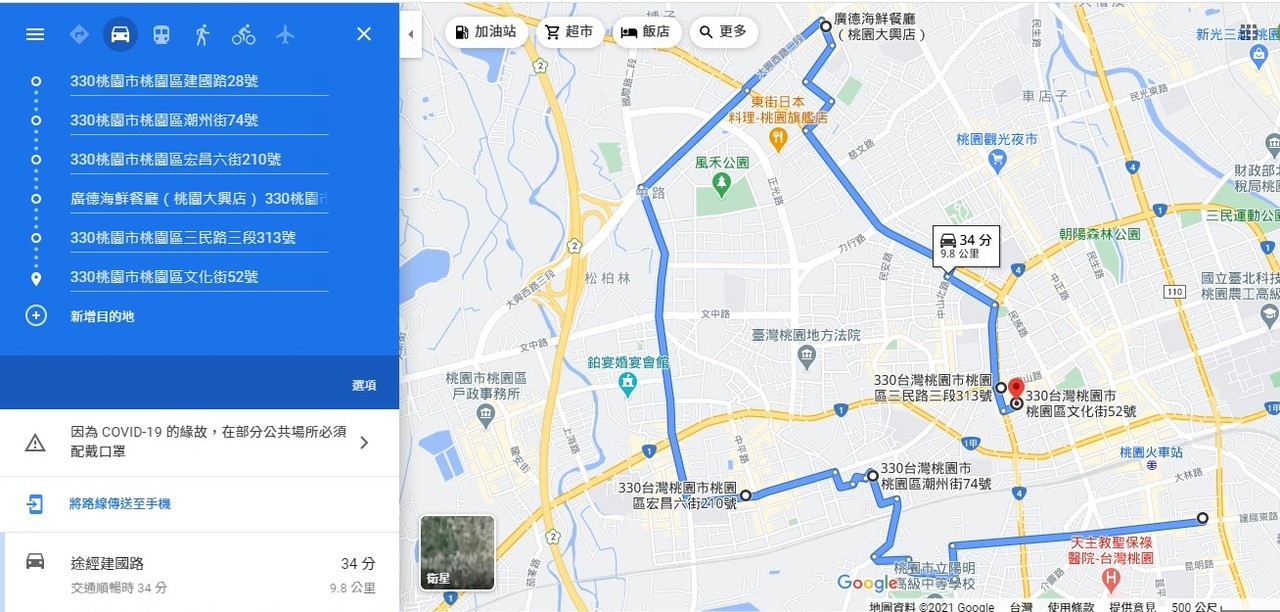Image resolution: width=1280 pixels, height=612 pixels.
Task: Switch to flight mode
Action: click(285, 35)
